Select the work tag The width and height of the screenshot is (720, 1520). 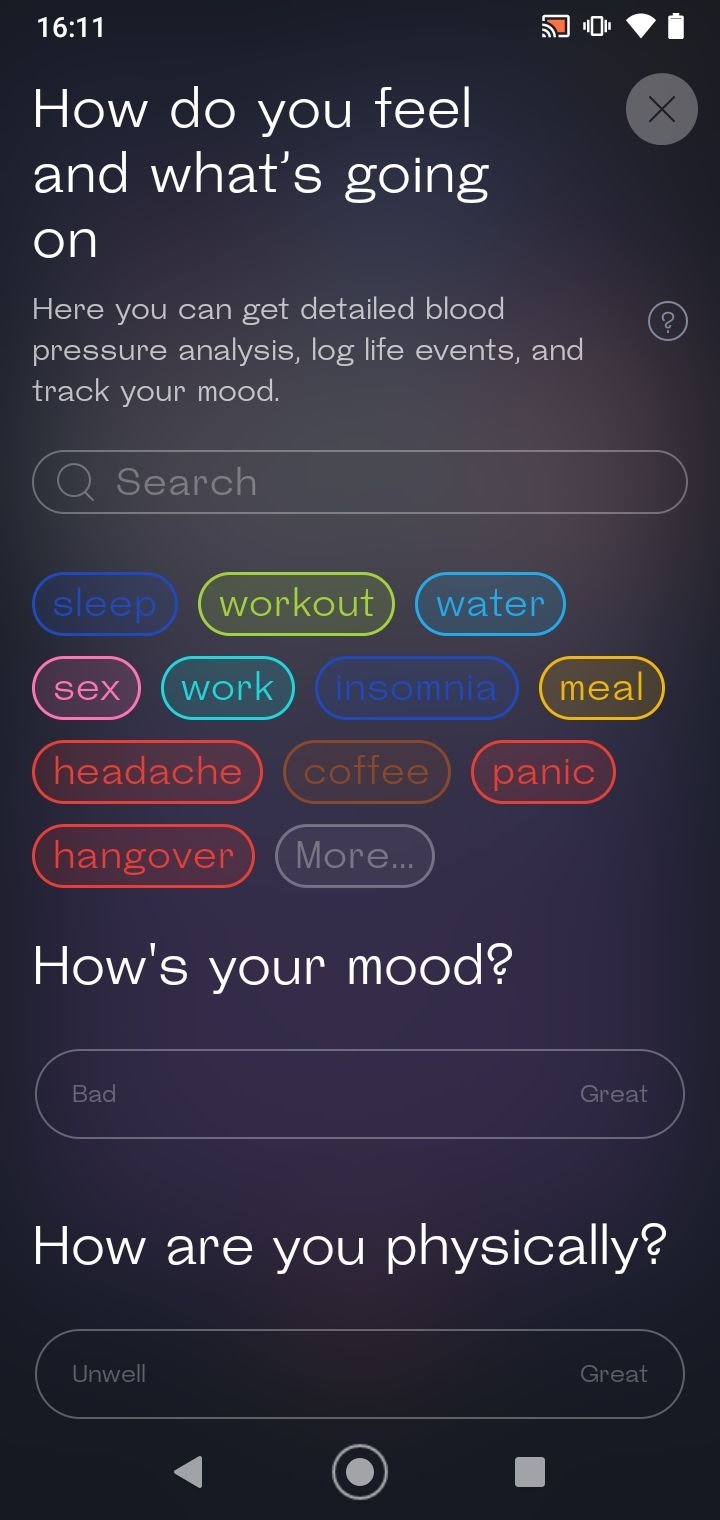click(x=228, y=688)
